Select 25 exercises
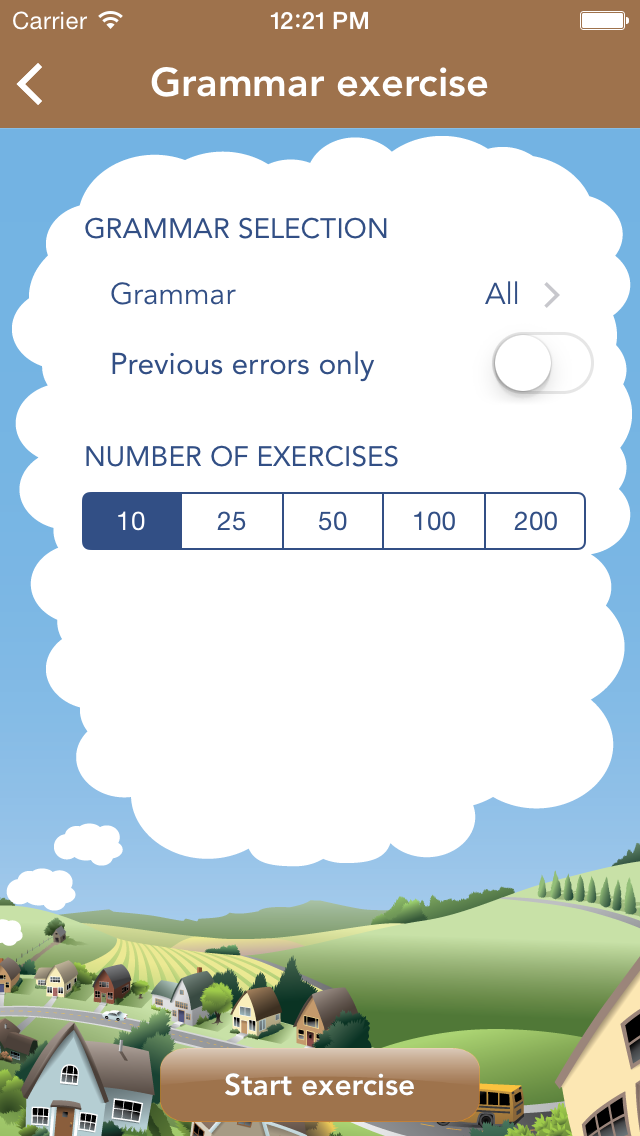Viewport: 640px width, 1136px height. click(x=232, y=521)
